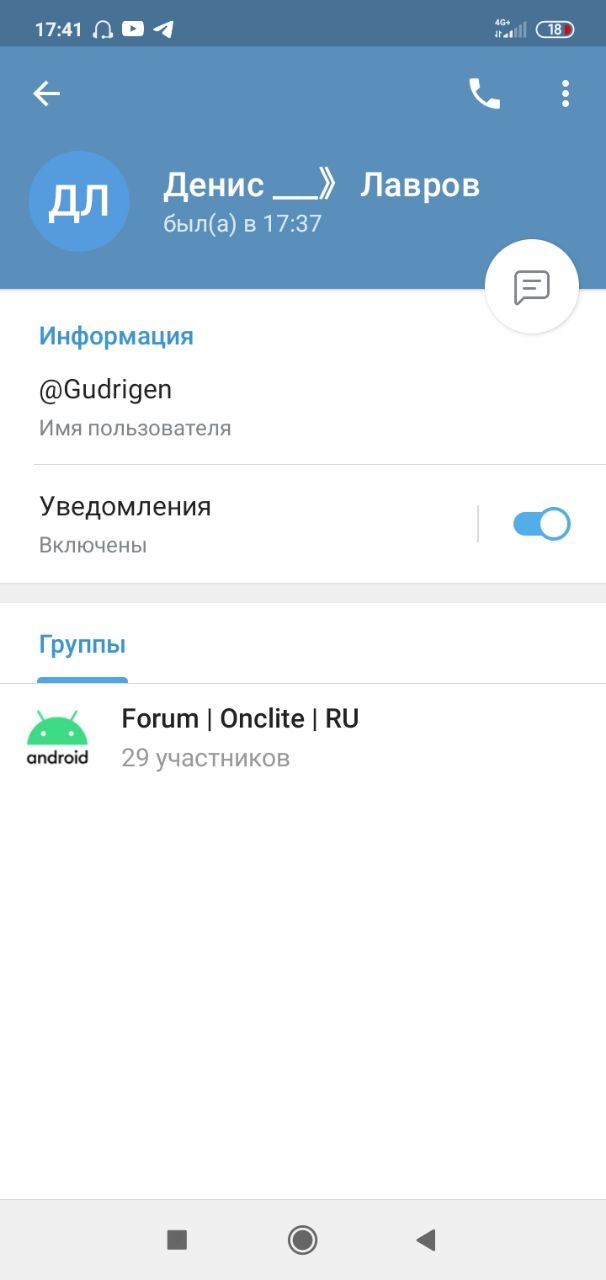The width and height of the screenshot is (606, 1280).
Task: Open chat via the message floating button
Action: click(x=532, y=287)
